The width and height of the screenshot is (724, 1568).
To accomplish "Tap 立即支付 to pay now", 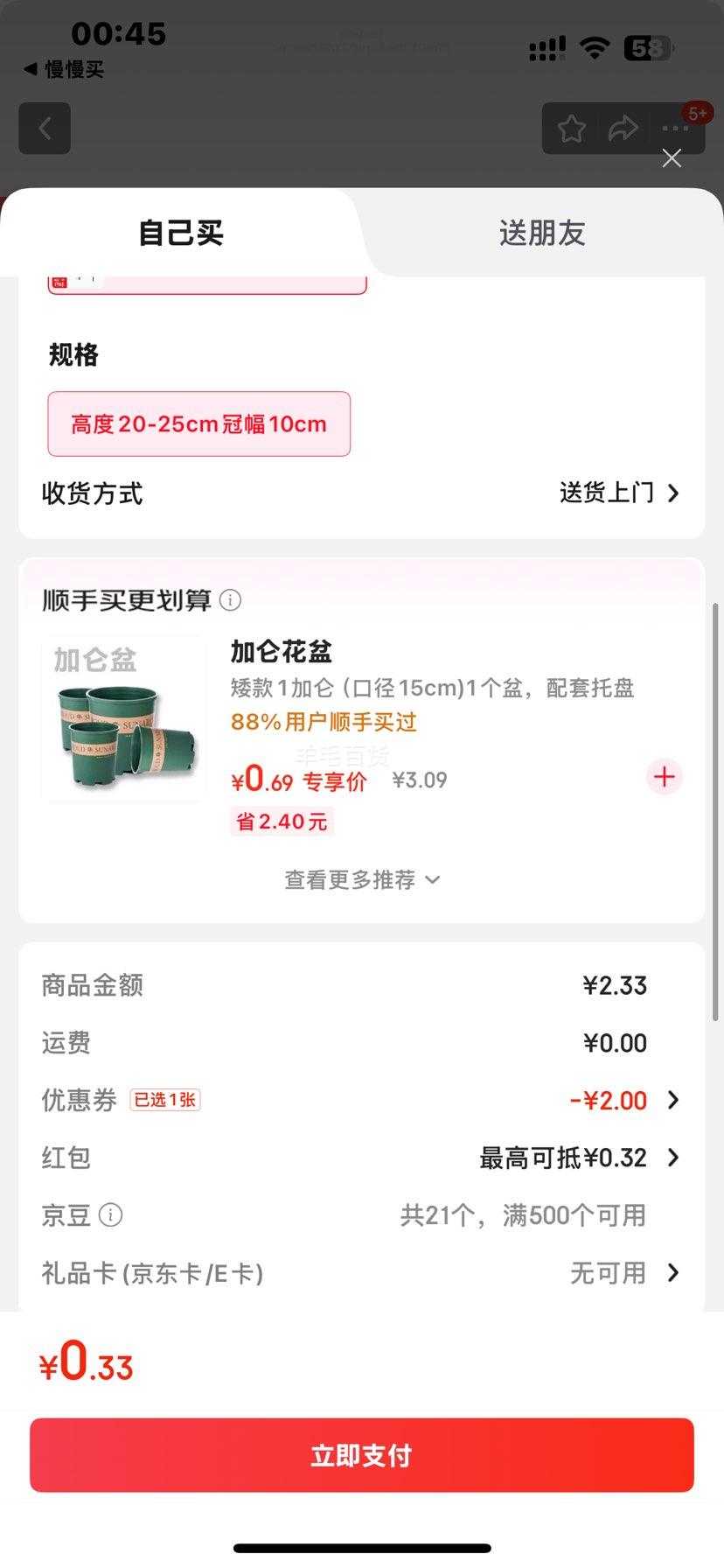I will 362,1455.
